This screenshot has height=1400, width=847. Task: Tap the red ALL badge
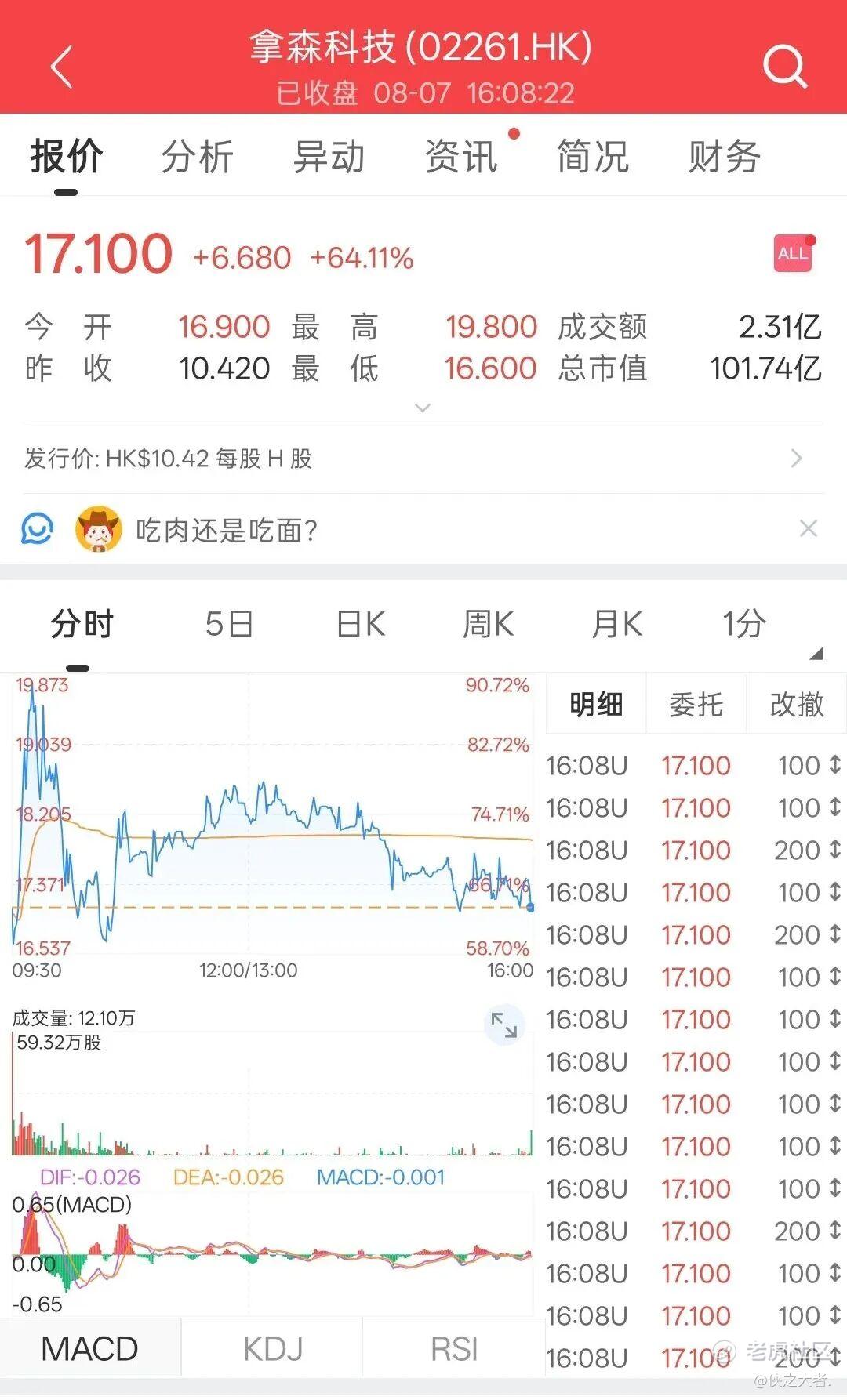point(793,253)
